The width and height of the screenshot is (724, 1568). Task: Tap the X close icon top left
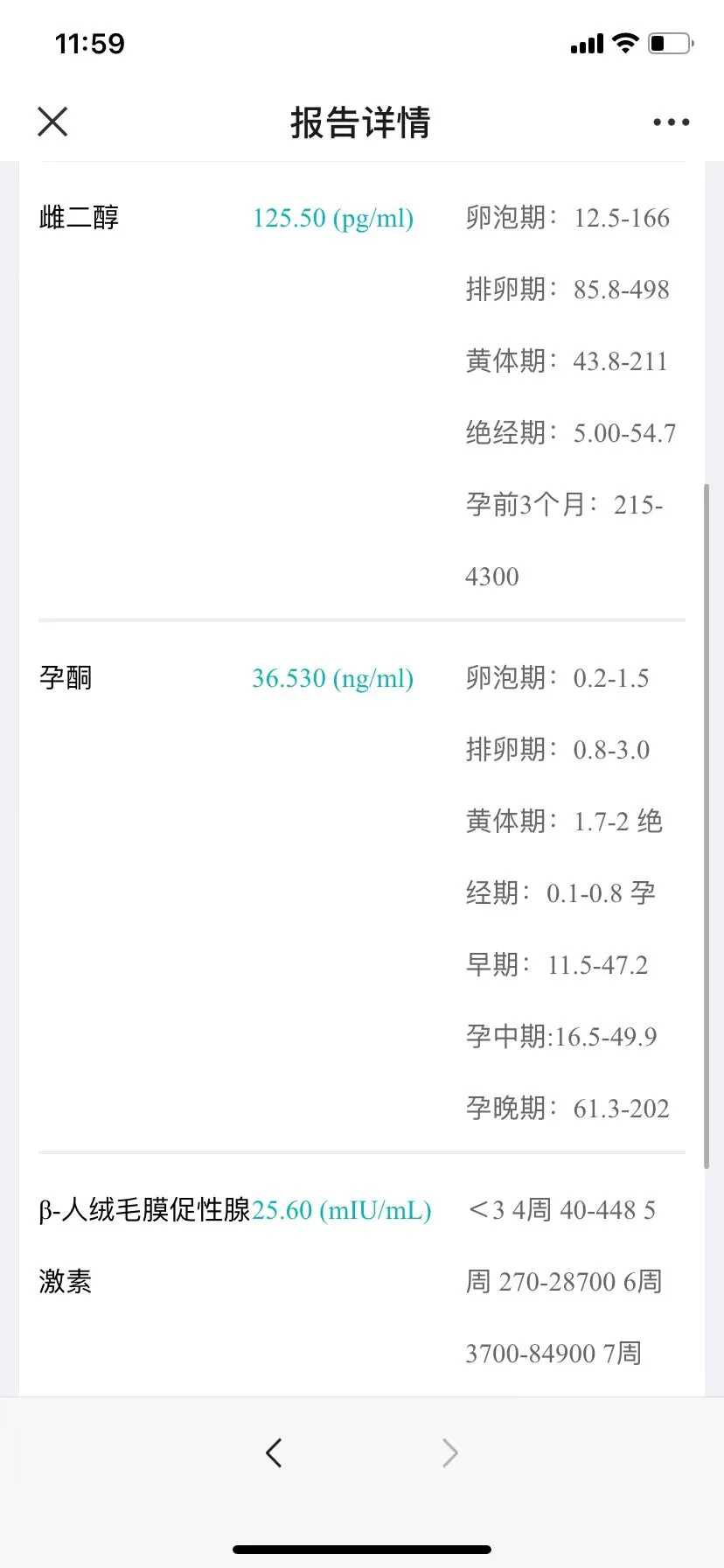coord(52,122)
